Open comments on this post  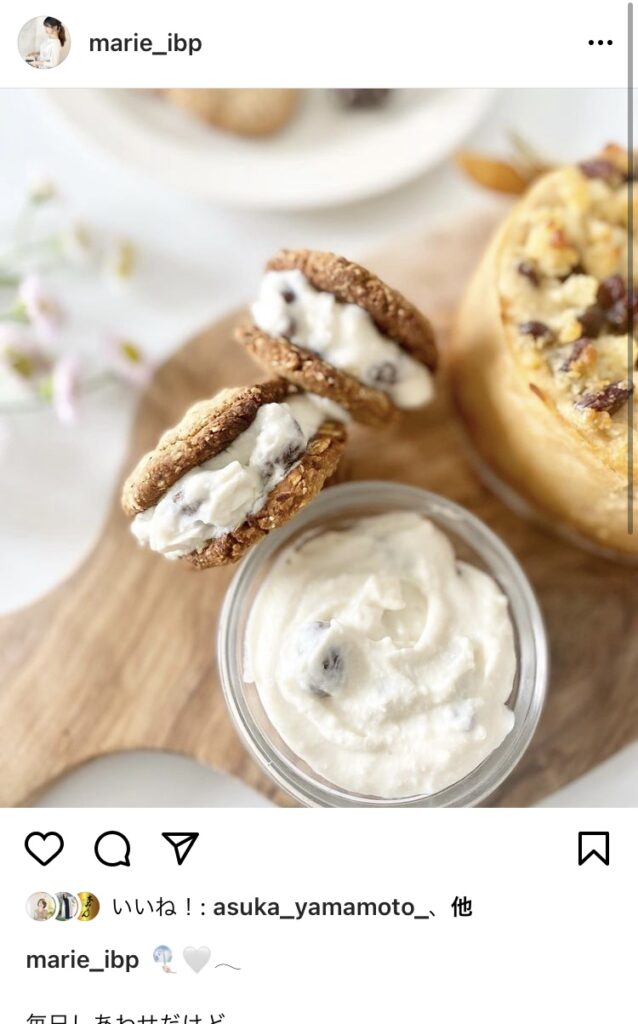112,849
